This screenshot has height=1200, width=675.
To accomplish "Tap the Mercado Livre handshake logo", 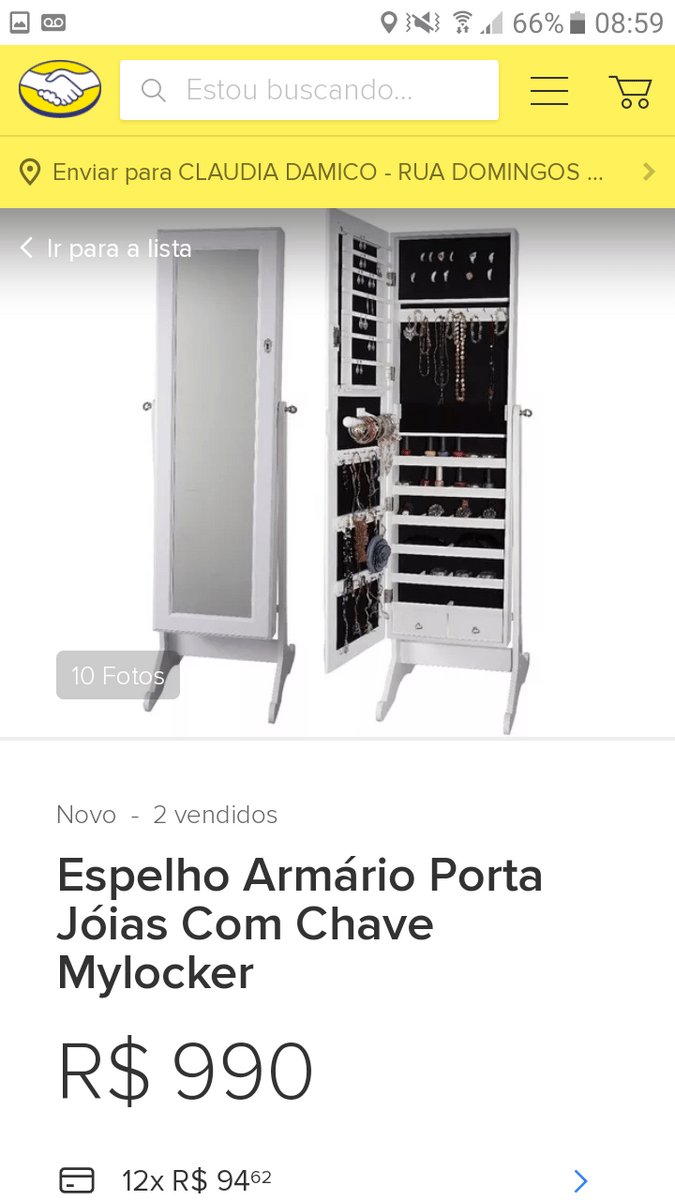I will coord(60,90).
